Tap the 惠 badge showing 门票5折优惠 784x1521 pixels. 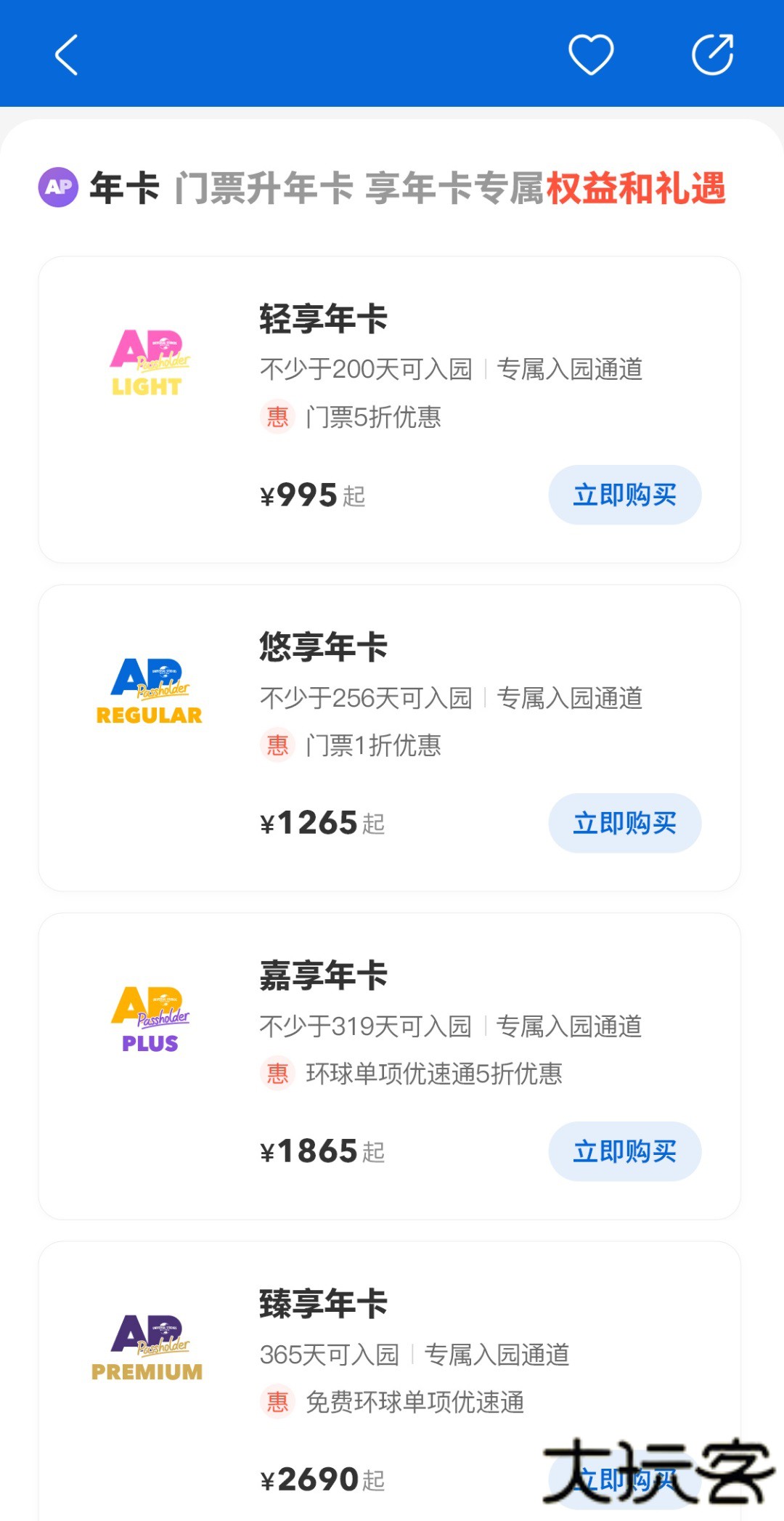pyautogui.click(x=276, y=417)
